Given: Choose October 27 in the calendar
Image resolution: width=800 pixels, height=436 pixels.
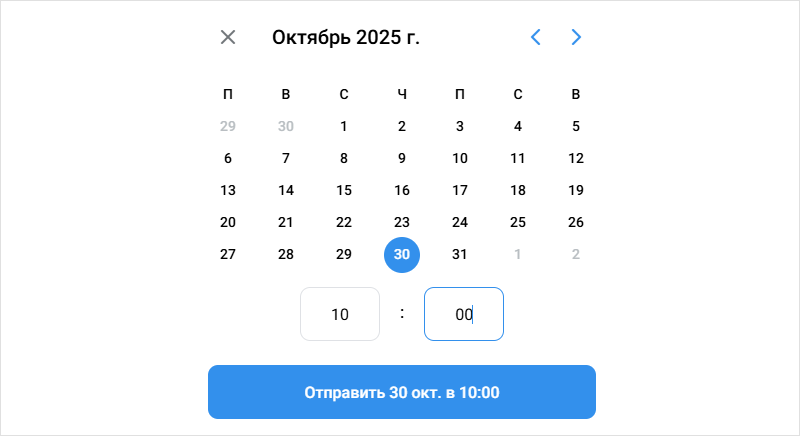Looking at the screenshot, I should 228,254.
